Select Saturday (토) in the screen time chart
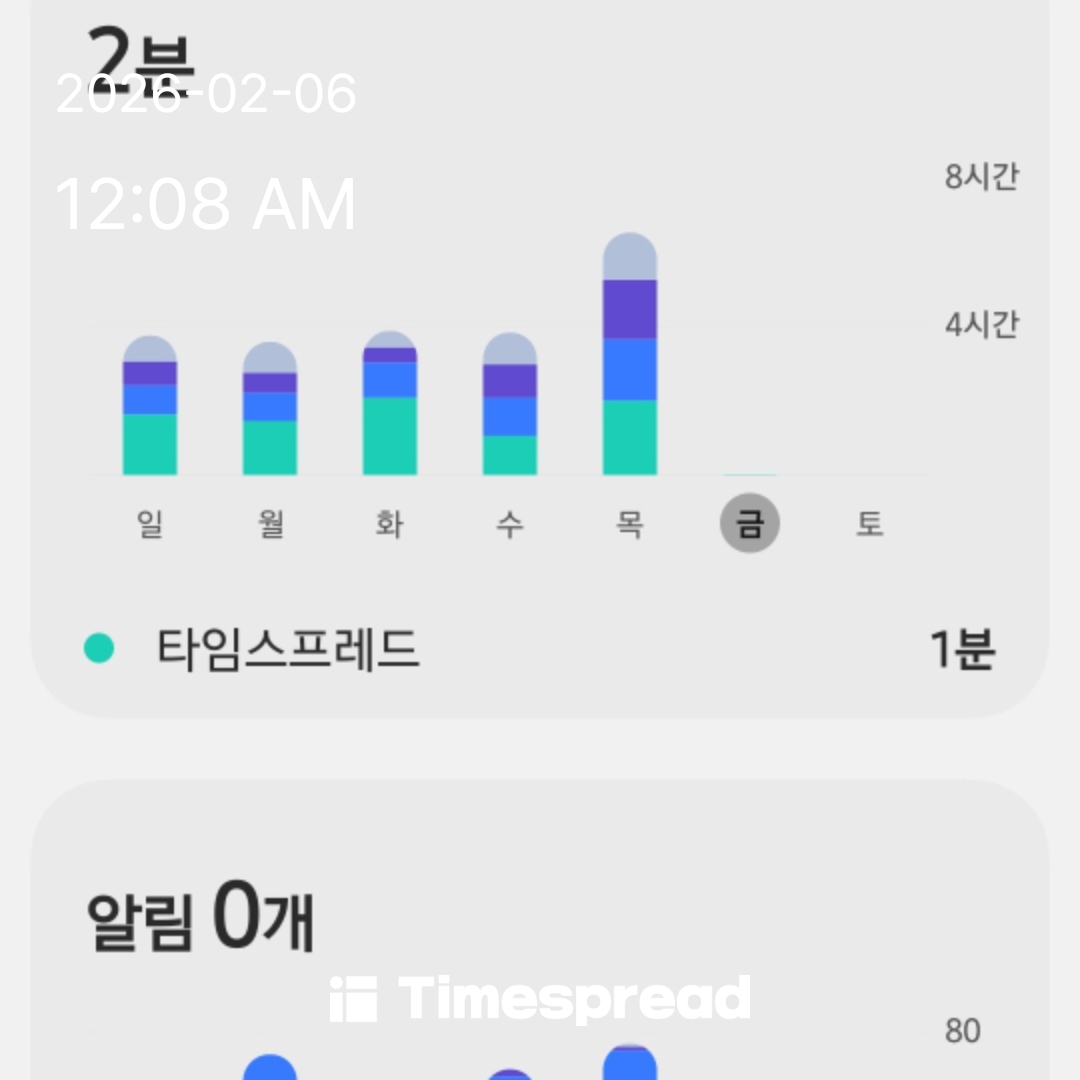Viewport: 1080px width, 1080px height. (869, 524)
